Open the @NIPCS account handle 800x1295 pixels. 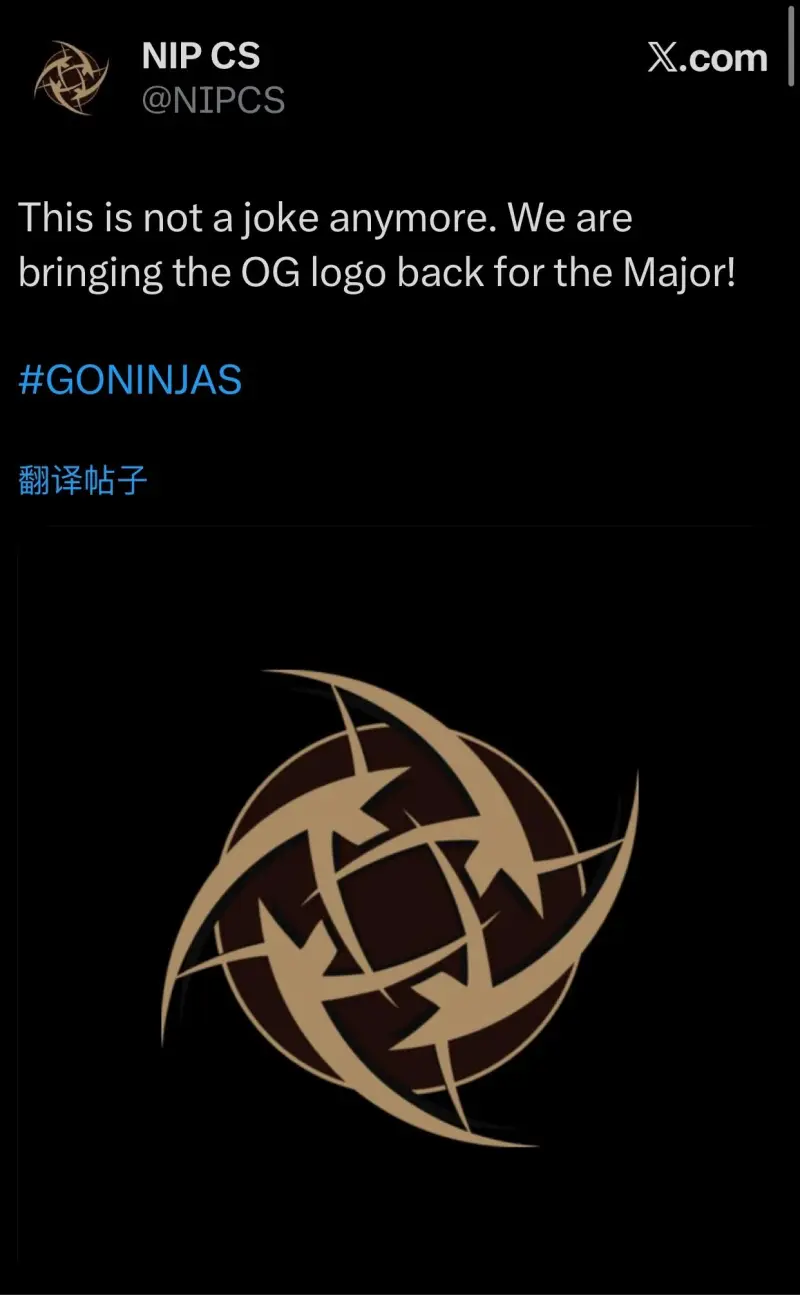coord(213,101)
